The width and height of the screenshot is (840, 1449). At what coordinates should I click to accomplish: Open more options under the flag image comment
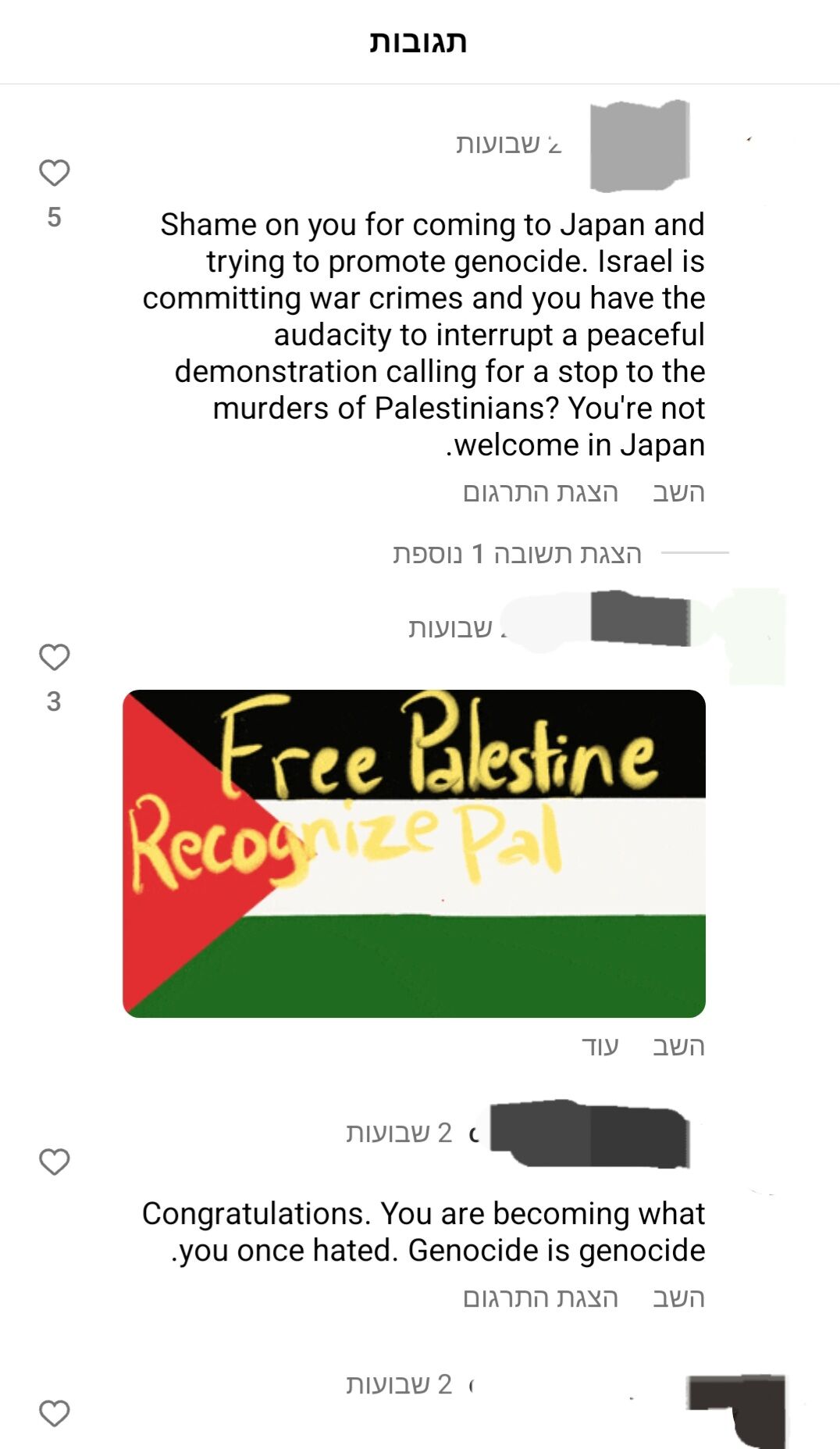[600, 1046]
